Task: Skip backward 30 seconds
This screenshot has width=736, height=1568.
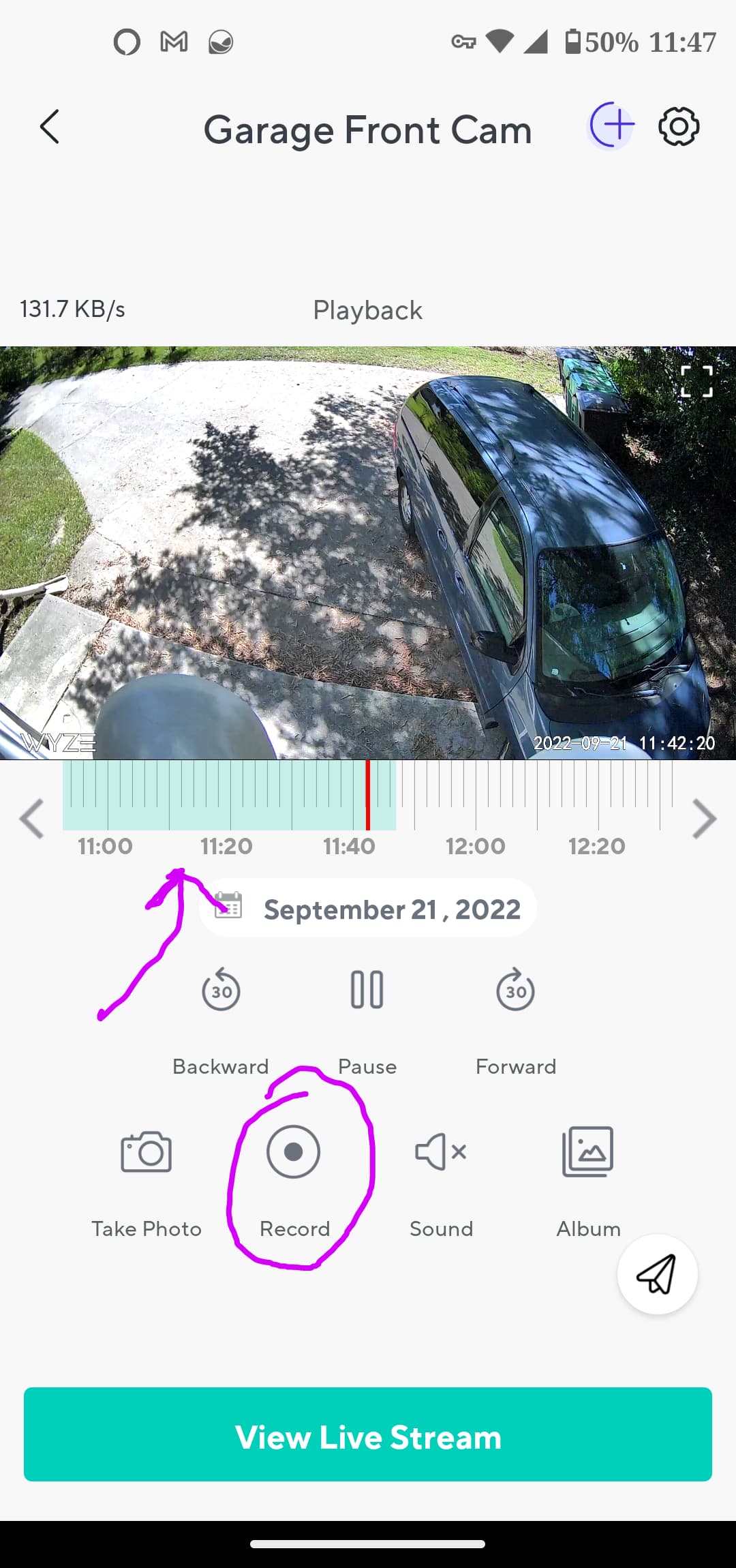Action: pyautogui.click(x=221, y=990)
